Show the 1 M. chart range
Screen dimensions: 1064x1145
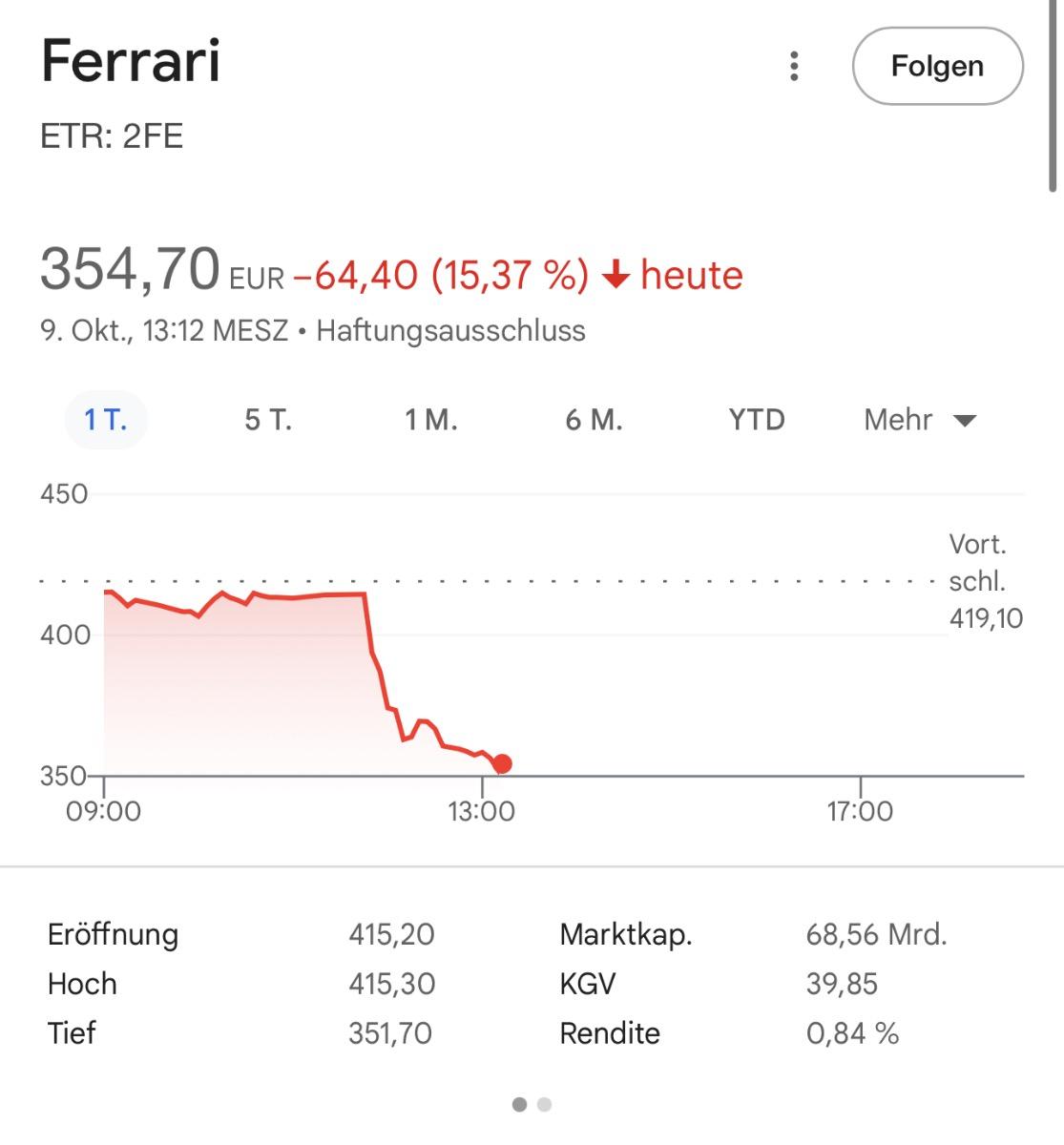pos(430,420)
